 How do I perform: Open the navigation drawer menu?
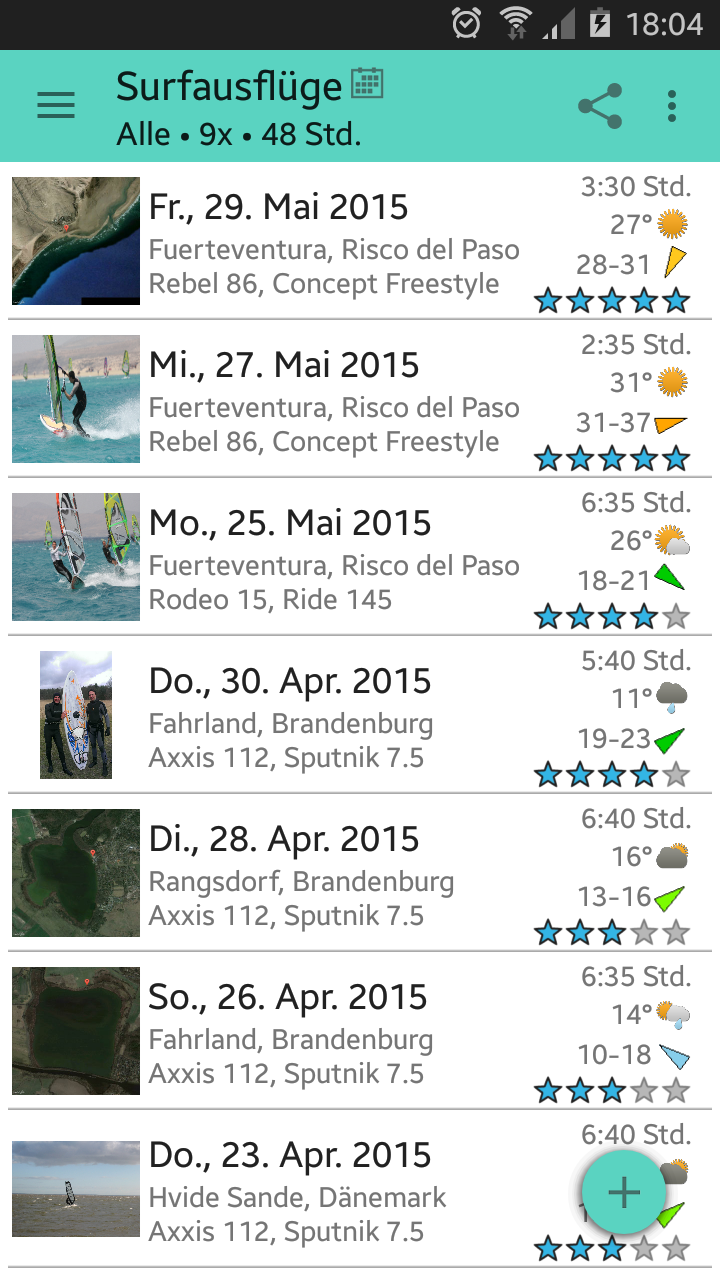click(56, 105)
